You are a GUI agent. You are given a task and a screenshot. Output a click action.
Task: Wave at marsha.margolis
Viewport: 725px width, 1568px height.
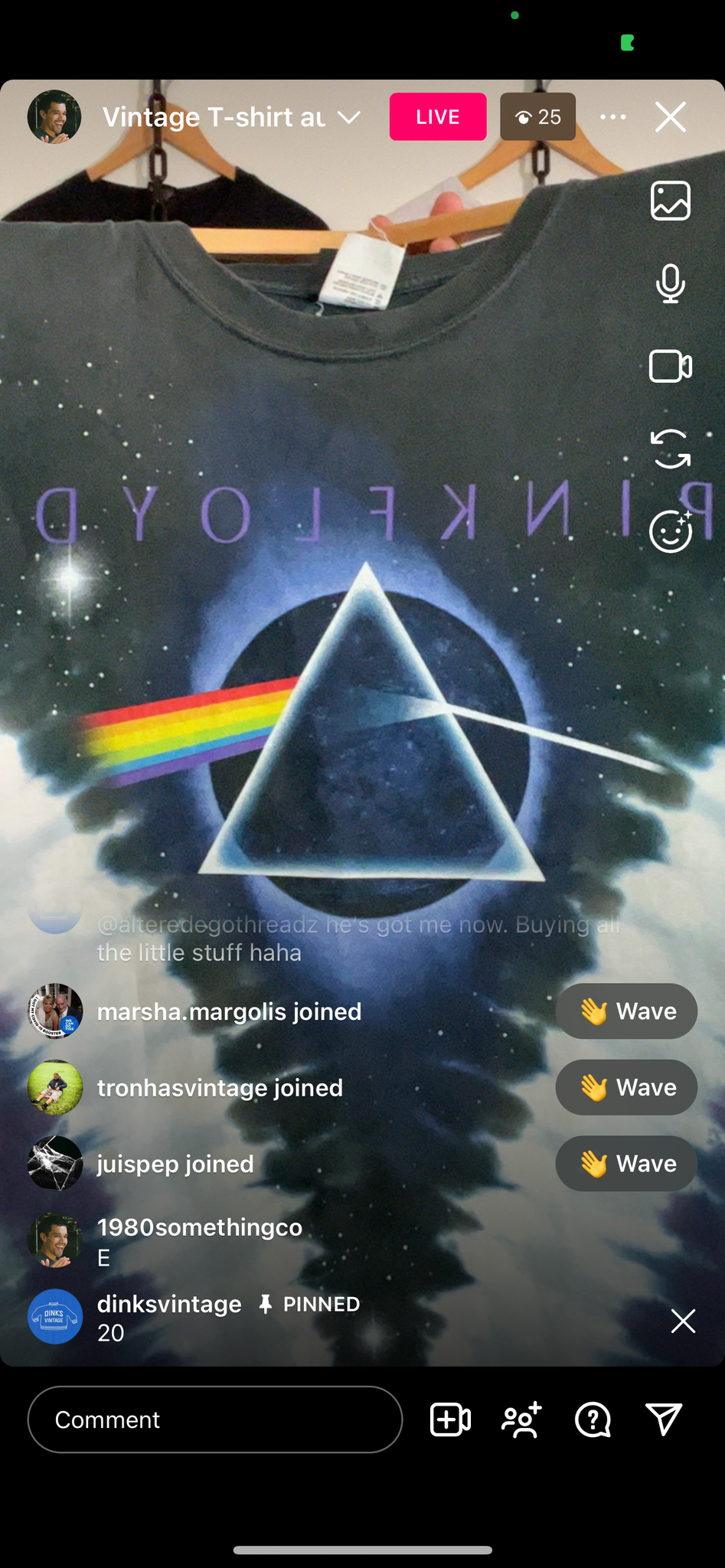(x=626, y=1011)
